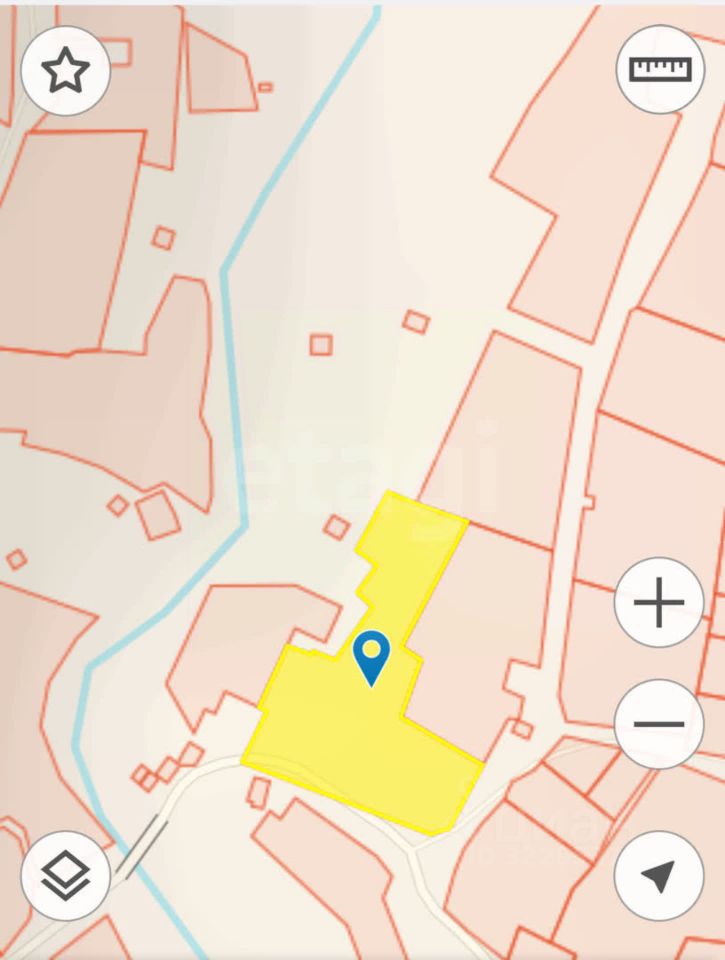Open the ruler measurement tool

(x=660, y=69)
